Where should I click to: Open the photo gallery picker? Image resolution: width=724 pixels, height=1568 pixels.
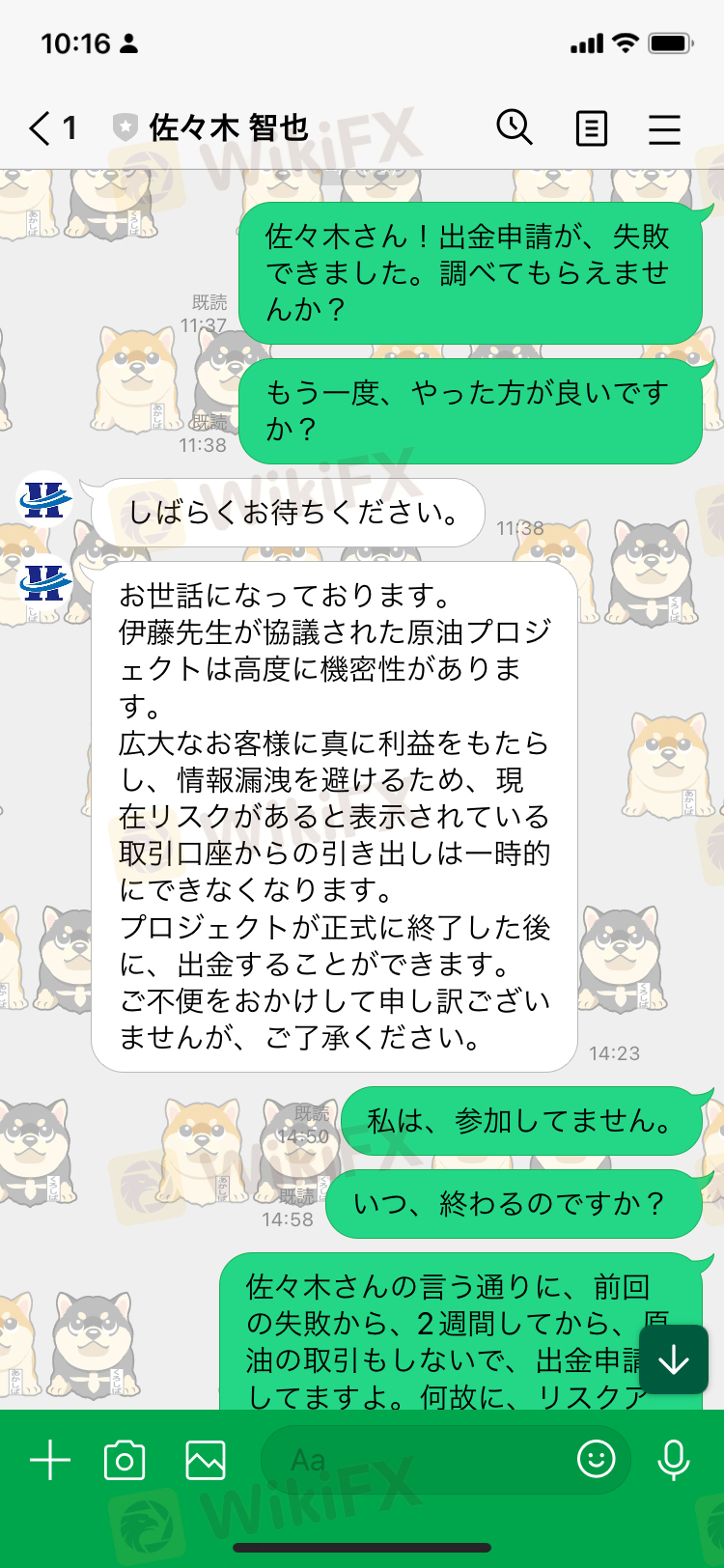click(x=206, y=1461)
